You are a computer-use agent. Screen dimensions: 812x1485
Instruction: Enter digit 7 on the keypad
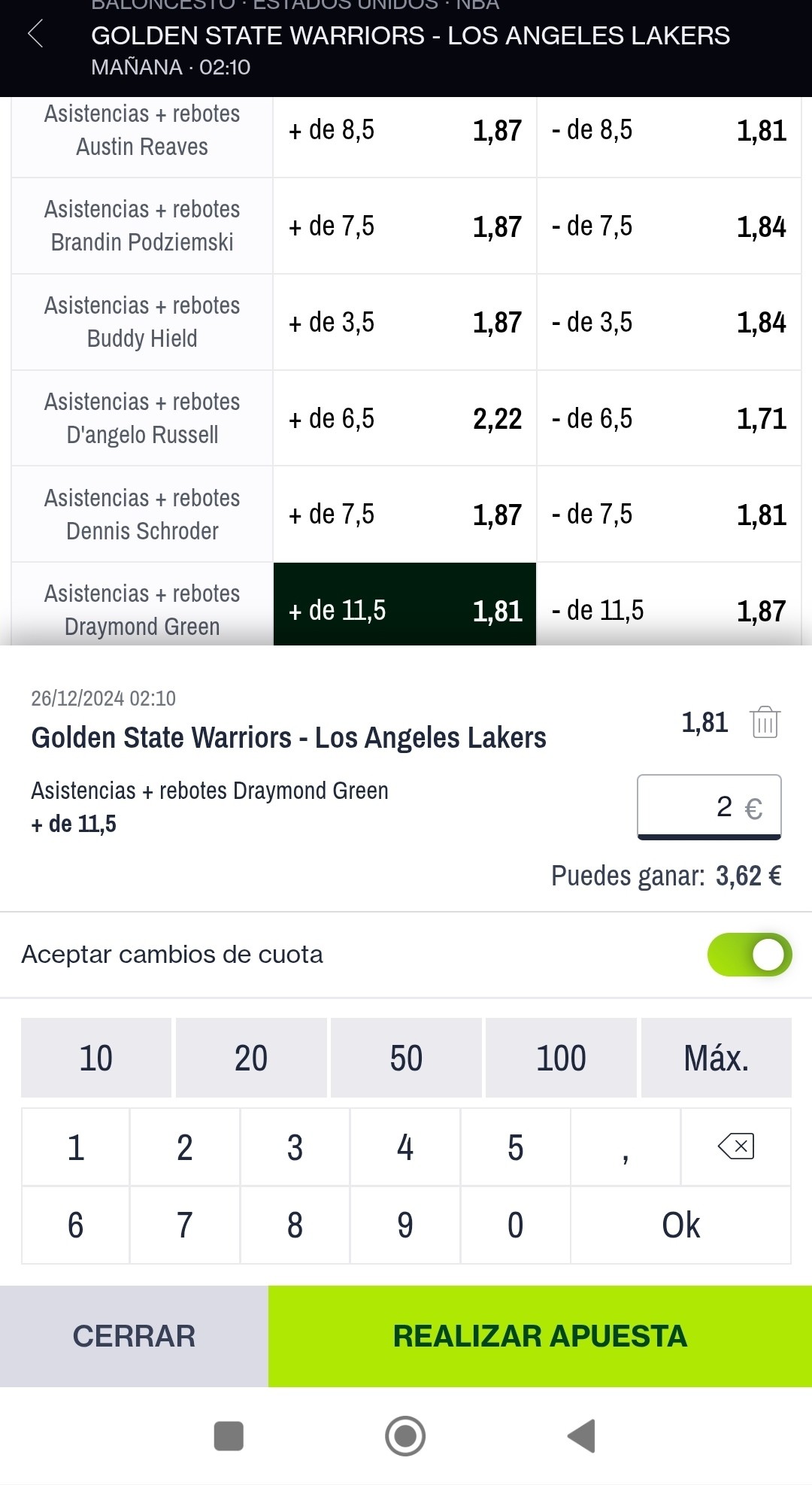(185, 1225)
